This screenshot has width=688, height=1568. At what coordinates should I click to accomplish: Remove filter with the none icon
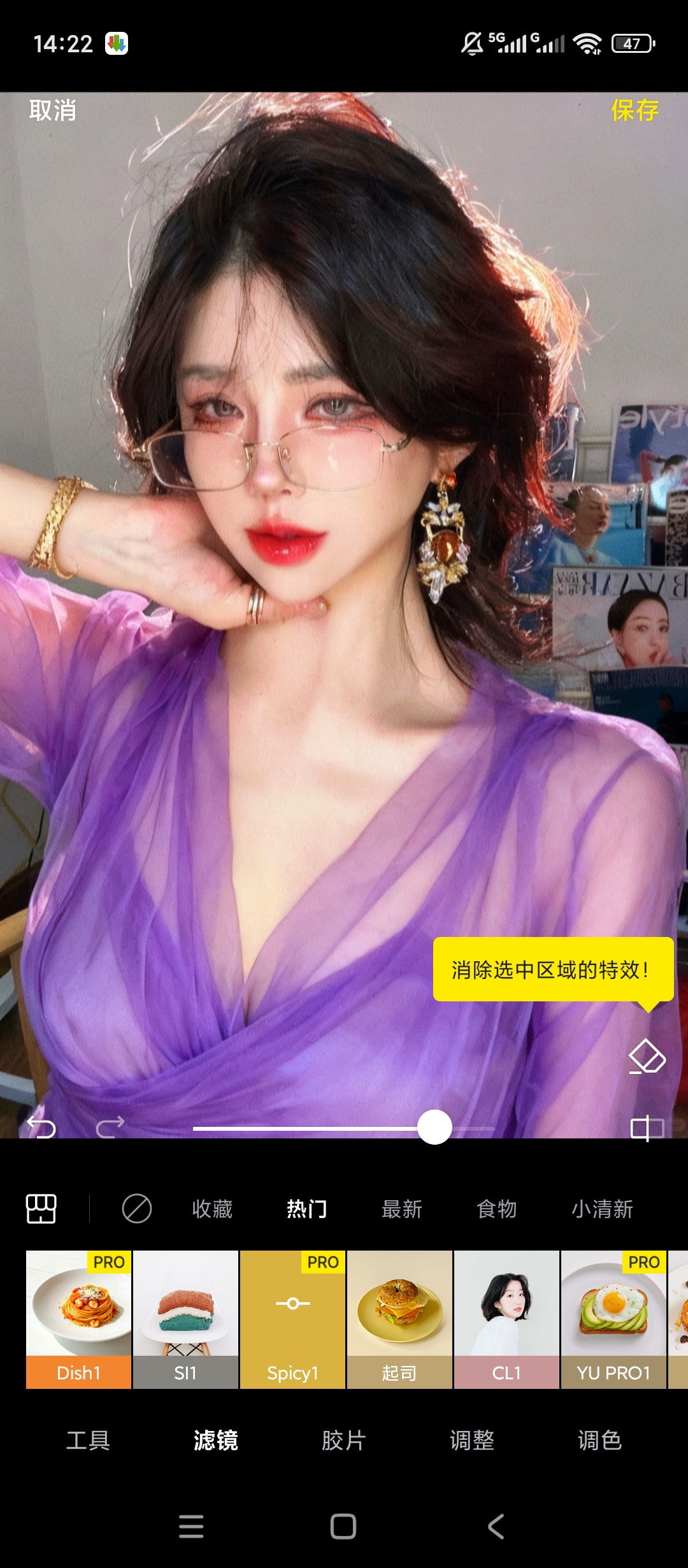click(x=137, y=1209)
